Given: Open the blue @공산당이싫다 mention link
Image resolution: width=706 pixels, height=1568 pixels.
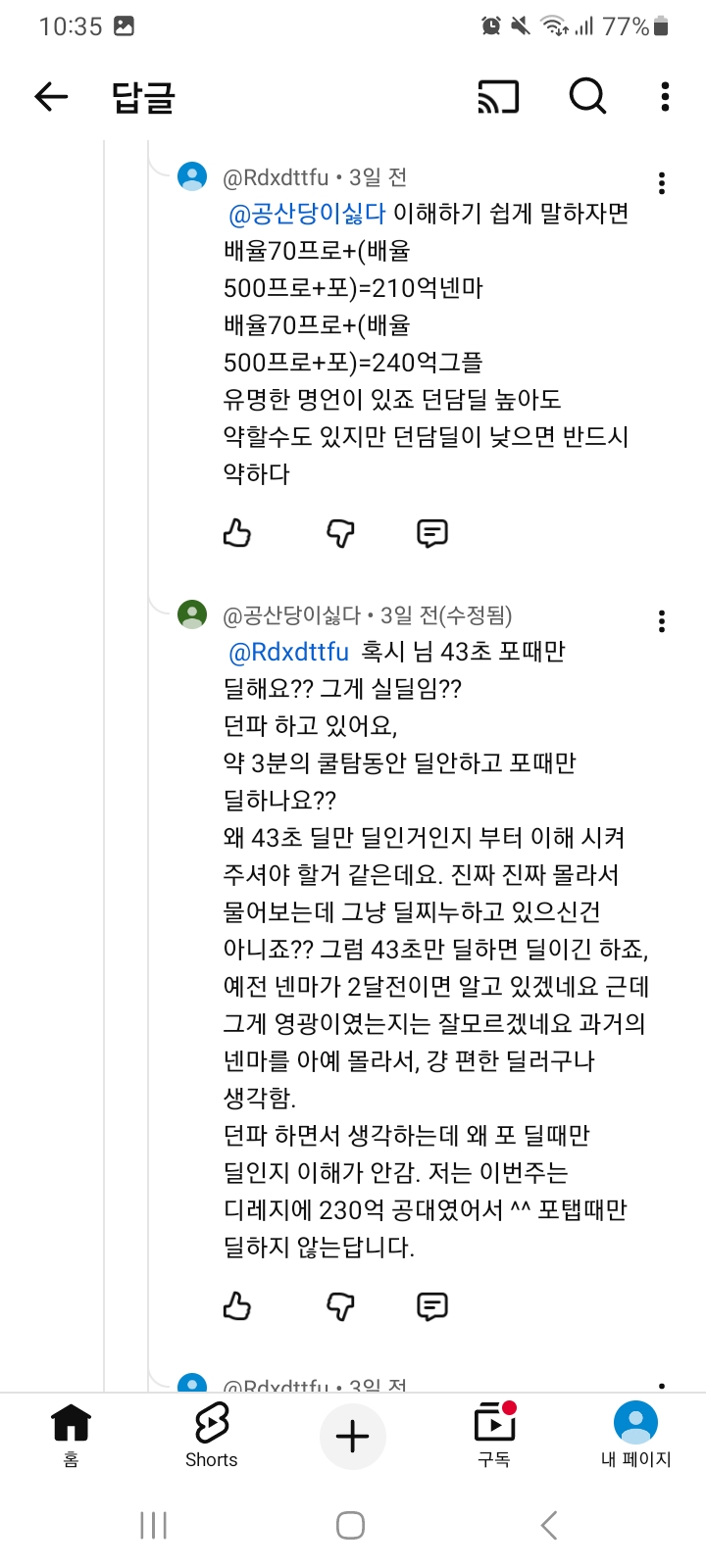Looking at the screenshot, I should click(307, 214).
